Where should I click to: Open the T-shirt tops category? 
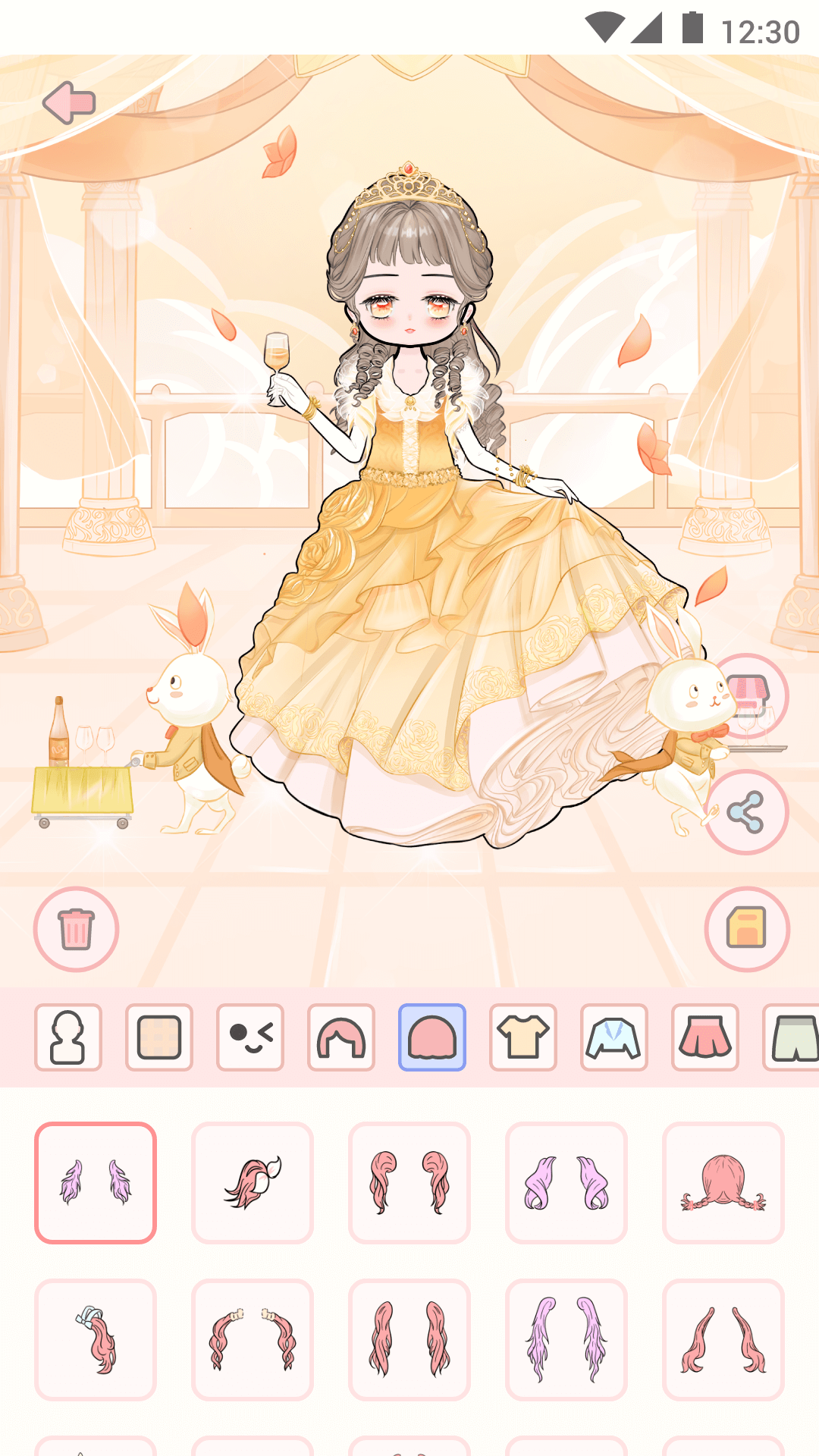523,1037
